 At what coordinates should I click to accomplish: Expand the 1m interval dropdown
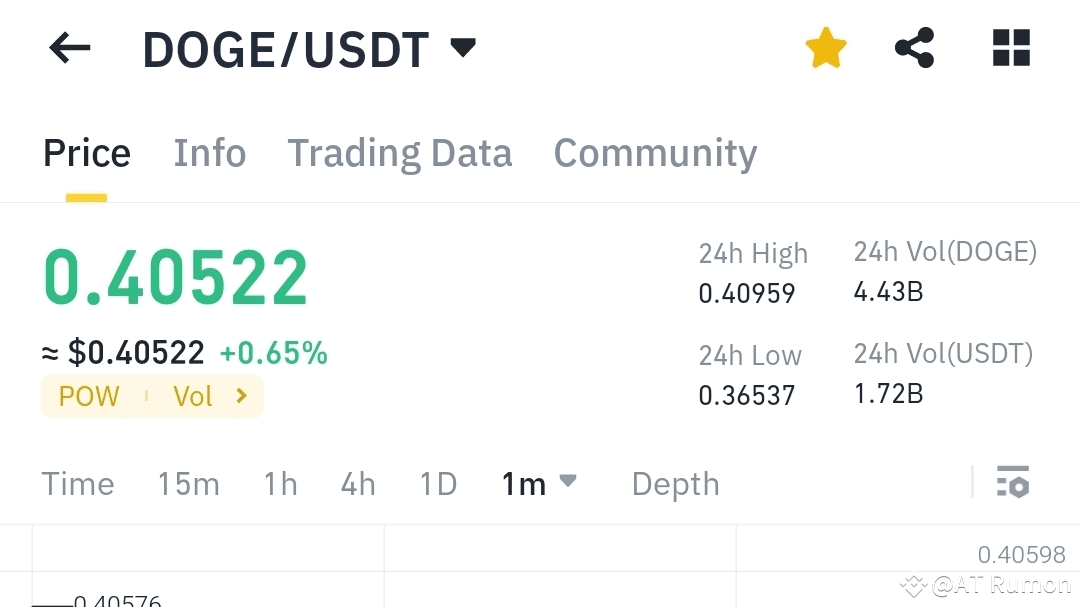540,484
